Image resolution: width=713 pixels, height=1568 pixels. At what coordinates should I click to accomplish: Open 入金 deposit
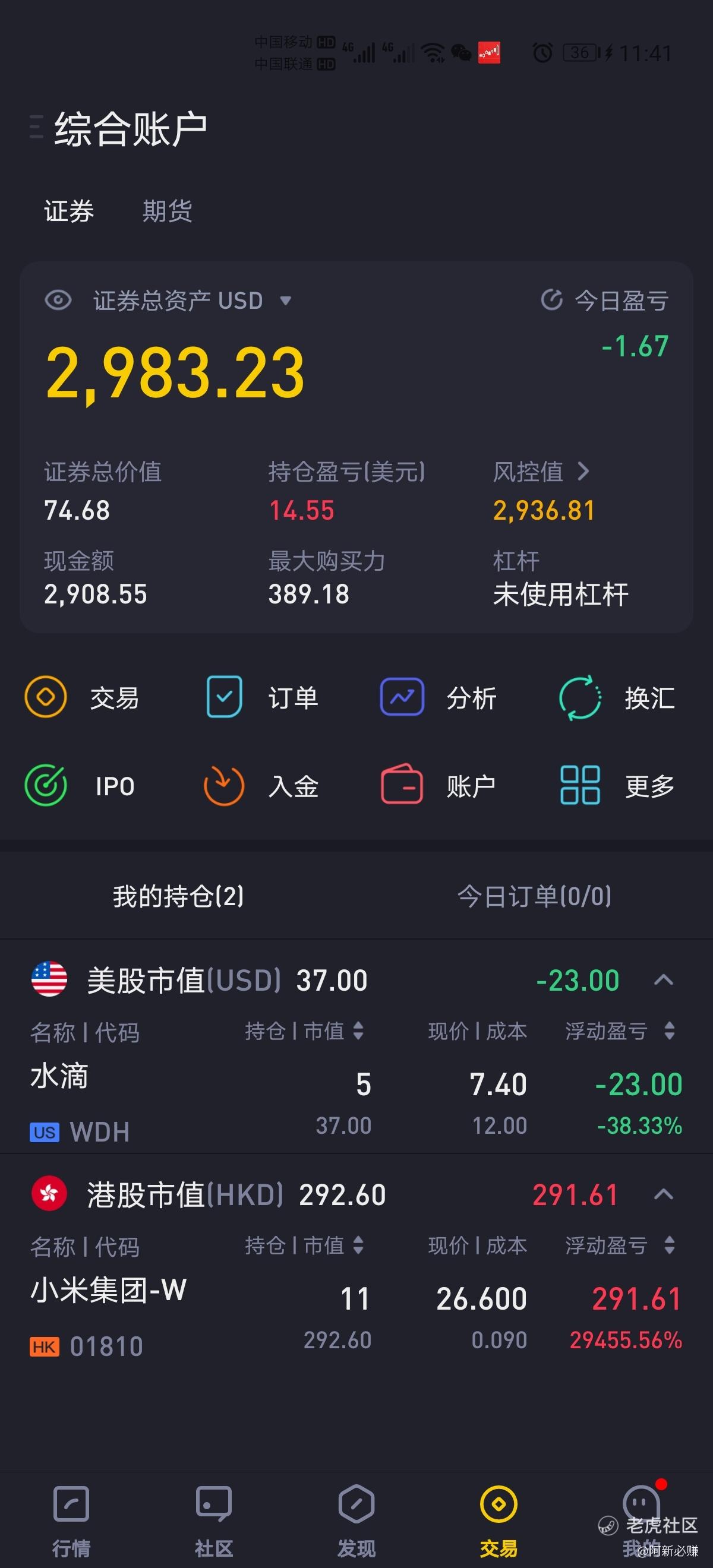(262, 786)
